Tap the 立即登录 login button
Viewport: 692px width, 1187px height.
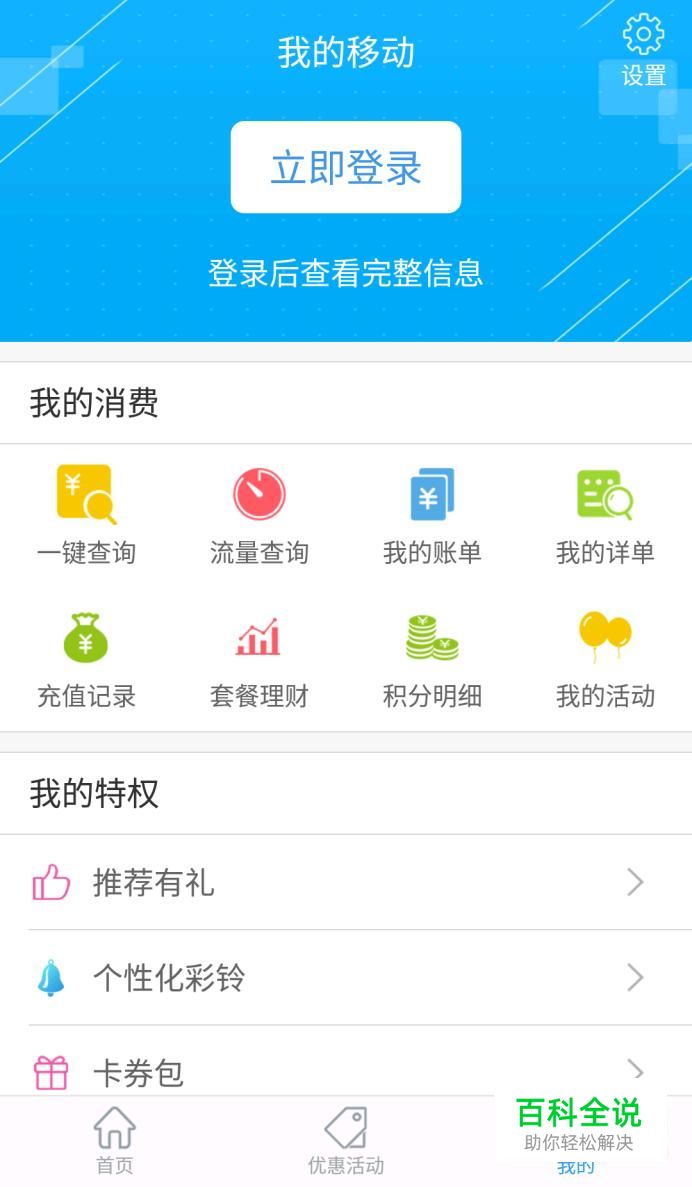[346, 167]
